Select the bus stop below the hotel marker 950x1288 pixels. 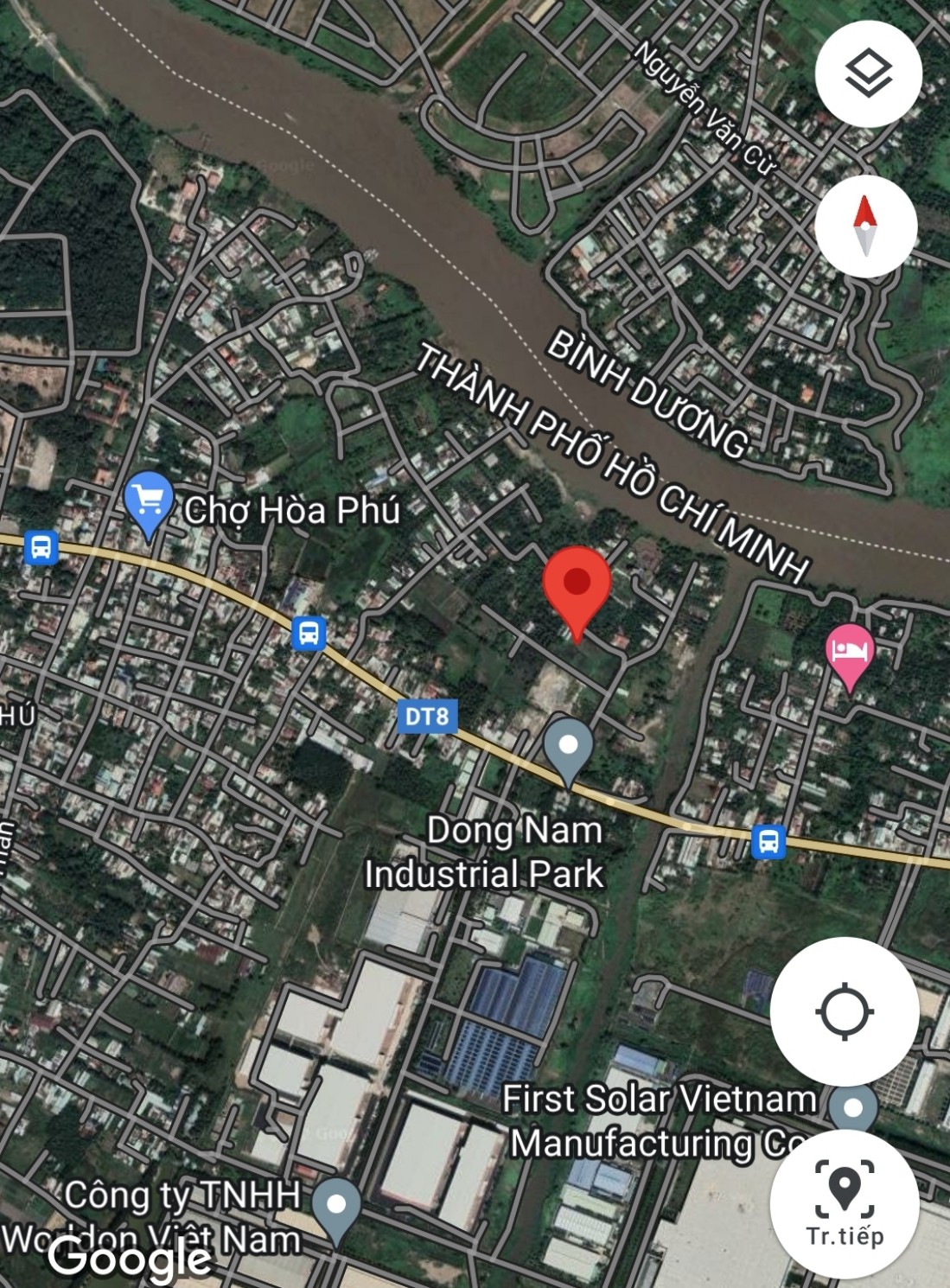click(x=768, y=841)
